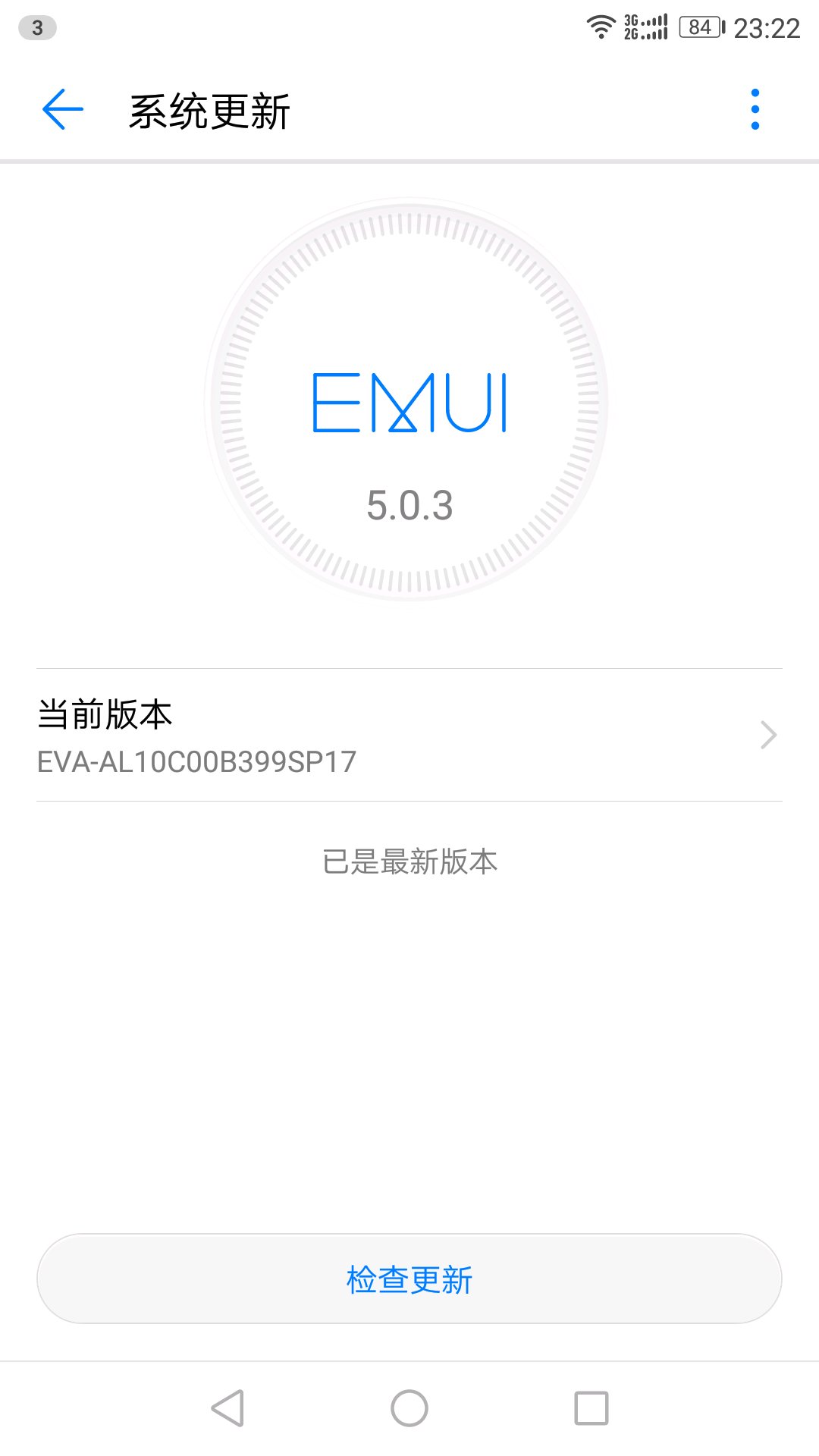Go to the home screen
The height and width of the screenshot is (1456, 819).
409,1408
